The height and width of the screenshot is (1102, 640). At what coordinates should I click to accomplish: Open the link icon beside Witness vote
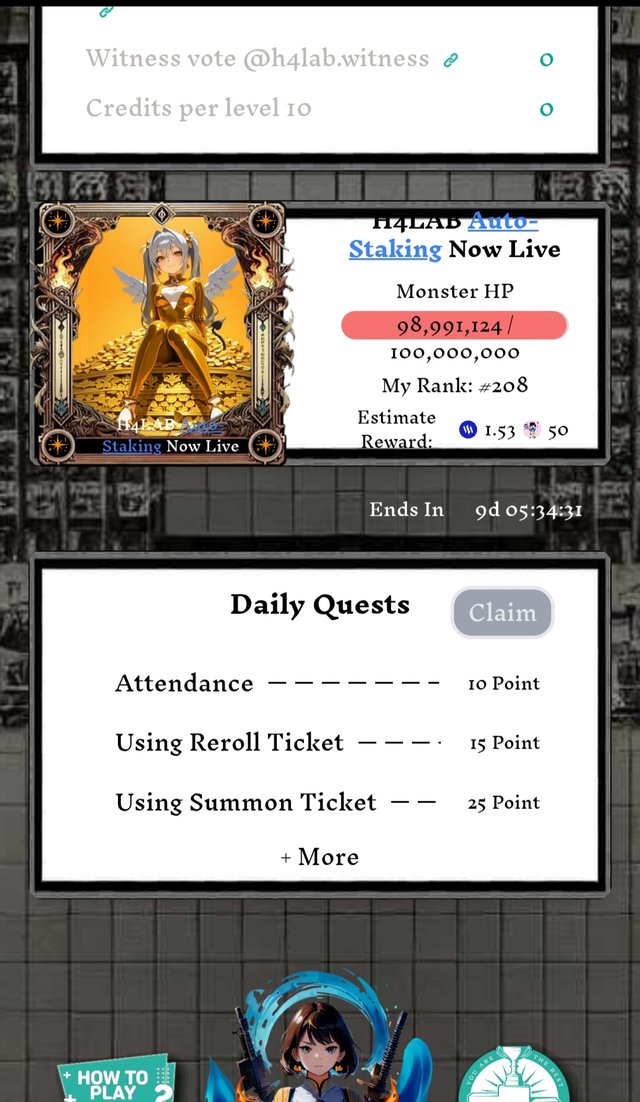pos(451,60)
